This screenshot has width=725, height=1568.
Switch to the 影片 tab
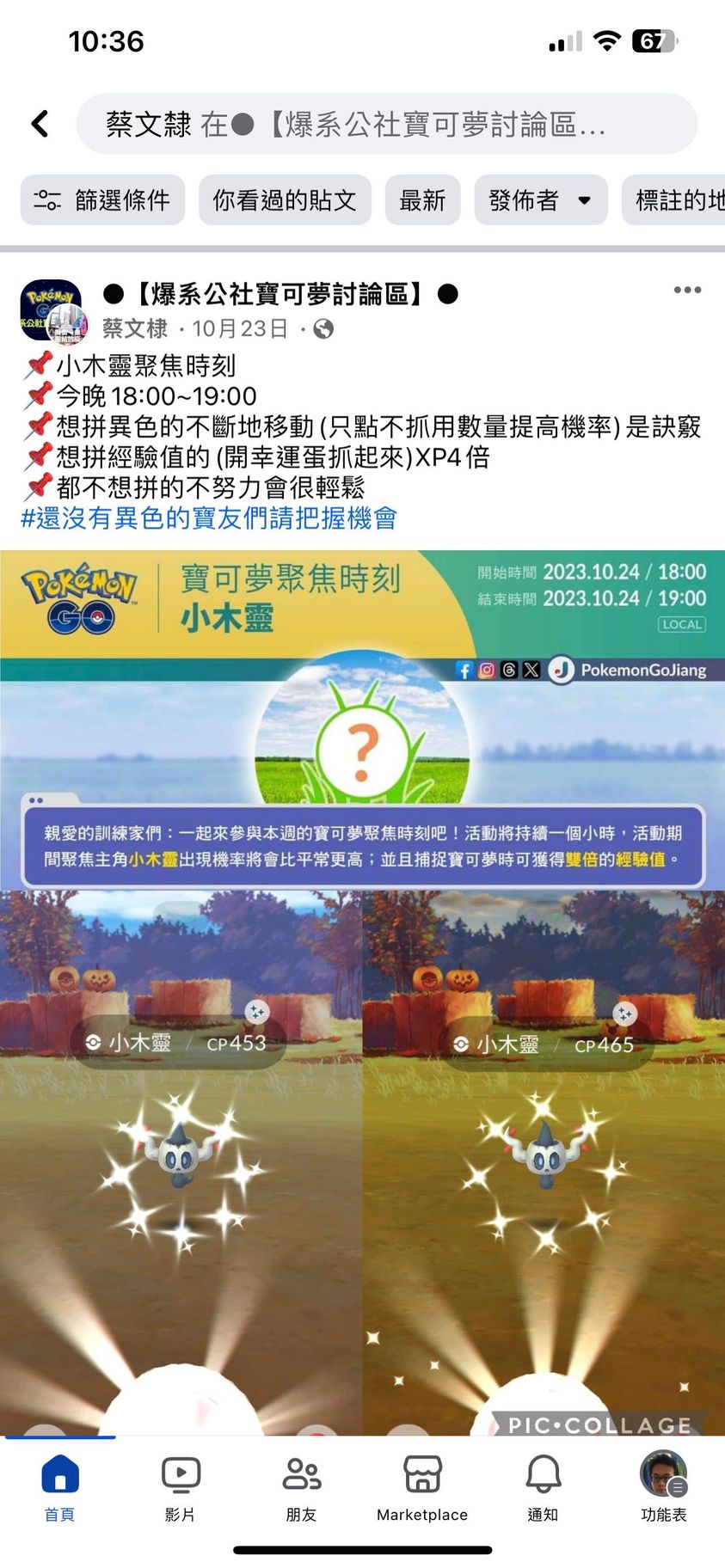click(181, 1488)
